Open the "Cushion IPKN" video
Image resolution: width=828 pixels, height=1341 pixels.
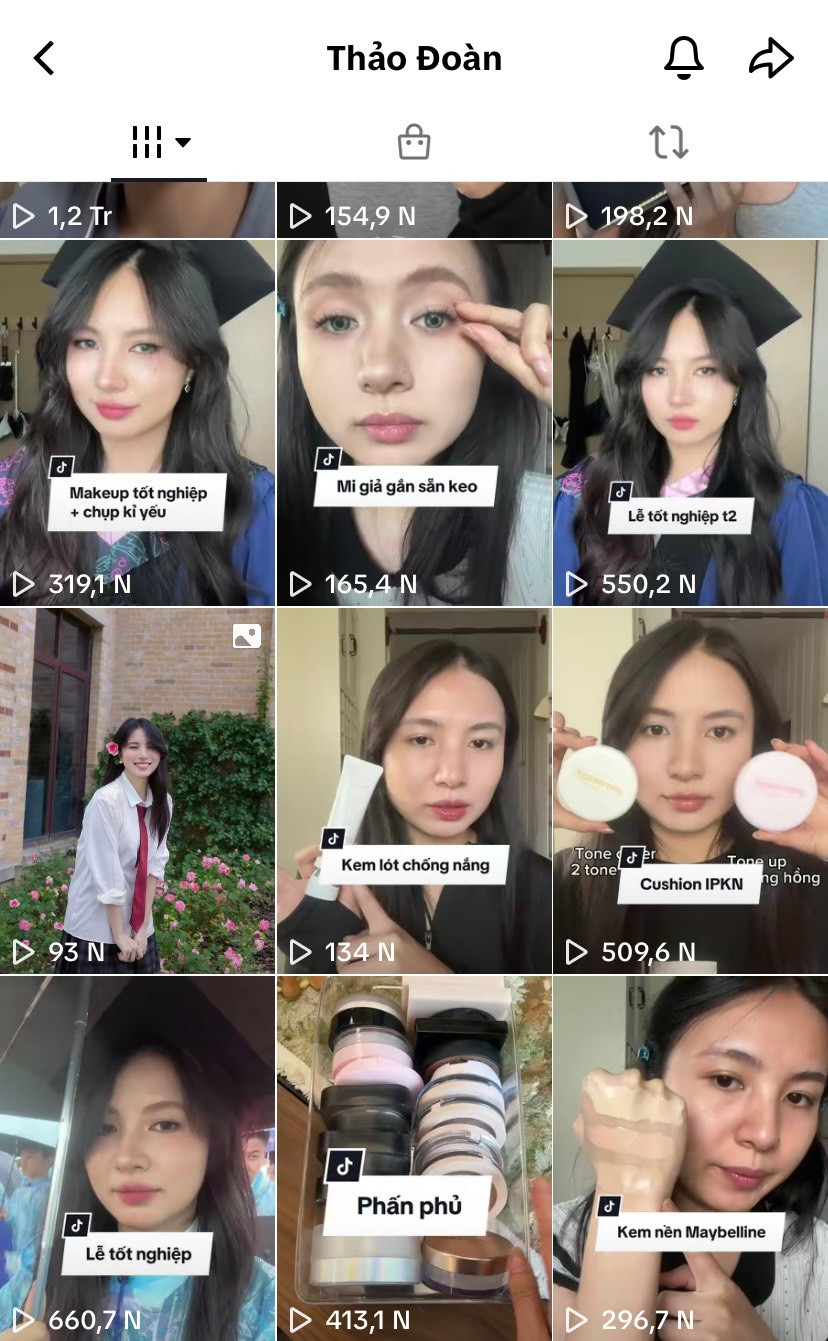point(690,790)
